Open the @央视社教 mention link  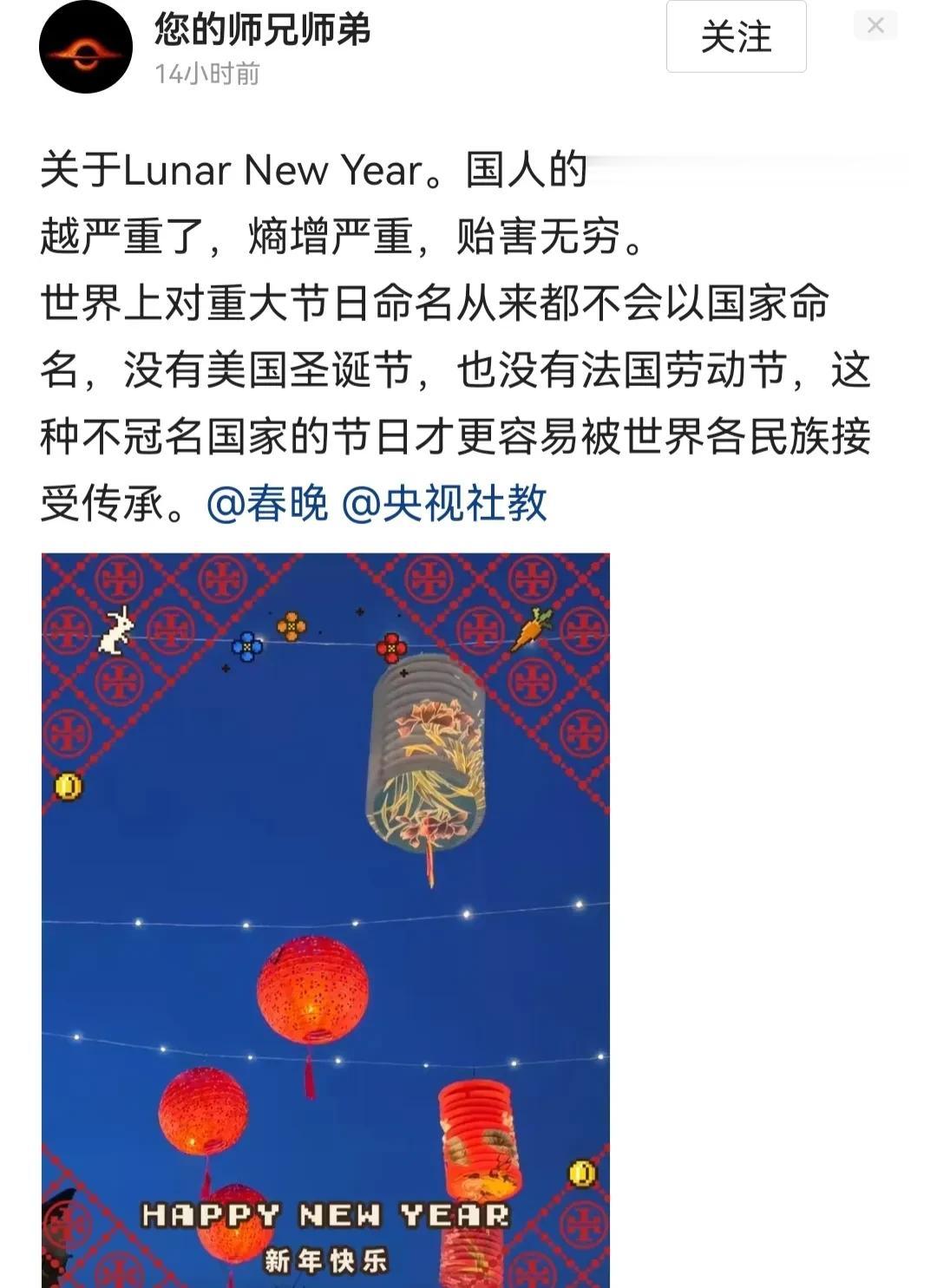click(444, 503)
